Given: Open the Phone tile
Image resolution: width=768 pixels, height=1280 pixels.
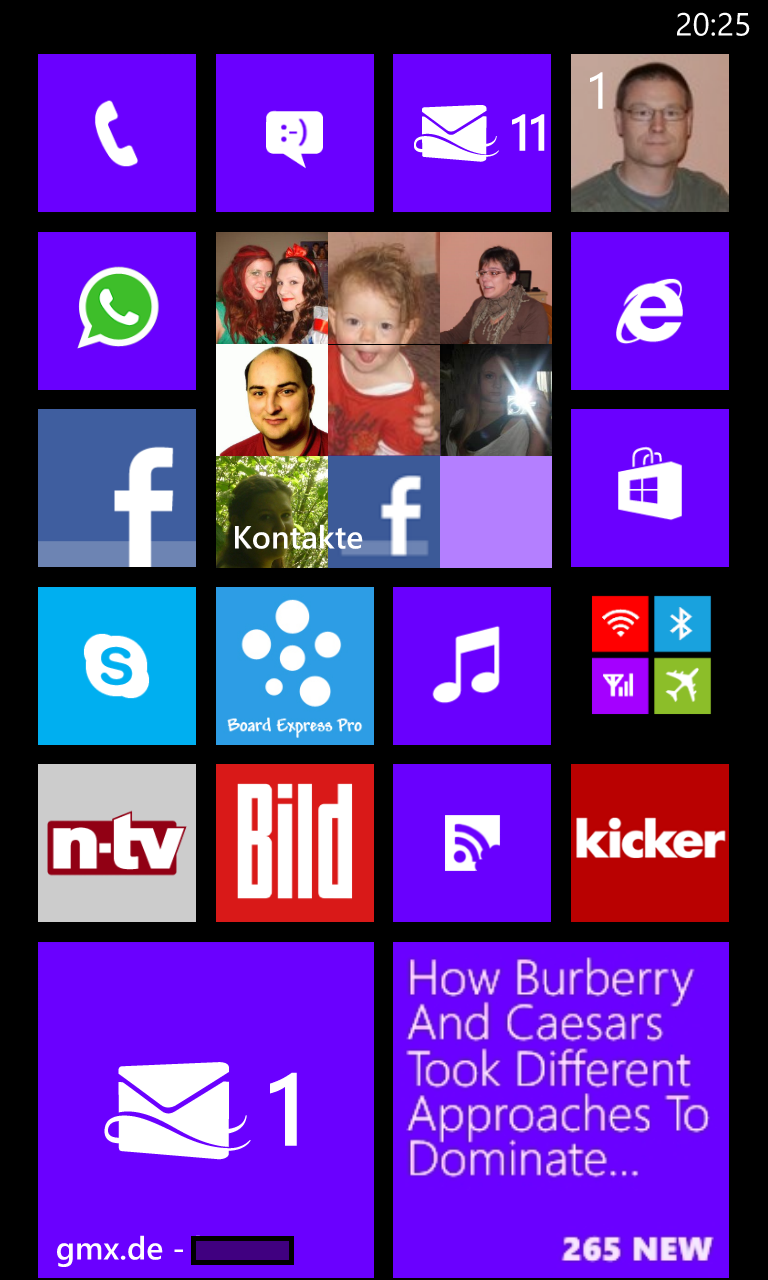Looking at the screenshot, I should pos(117,133).
